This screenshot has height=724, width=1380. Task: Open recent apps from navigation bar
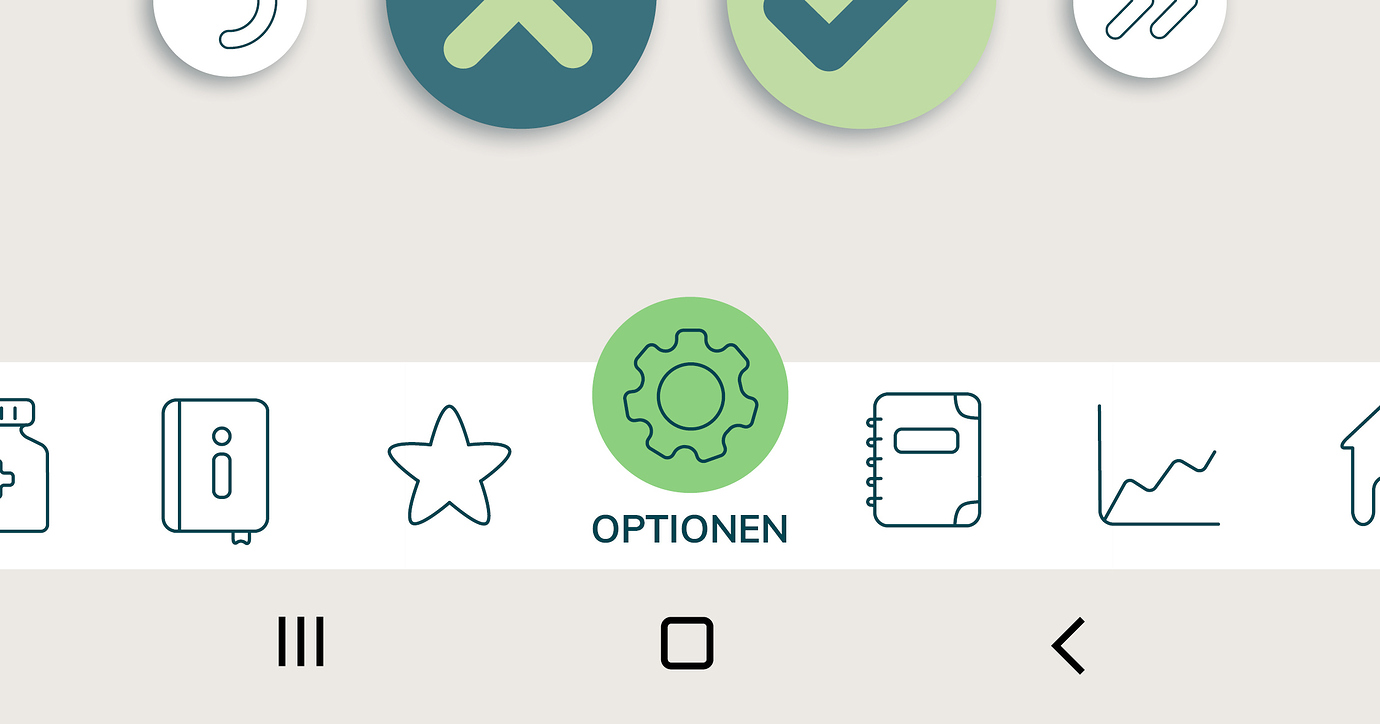(x=301, y=642)
